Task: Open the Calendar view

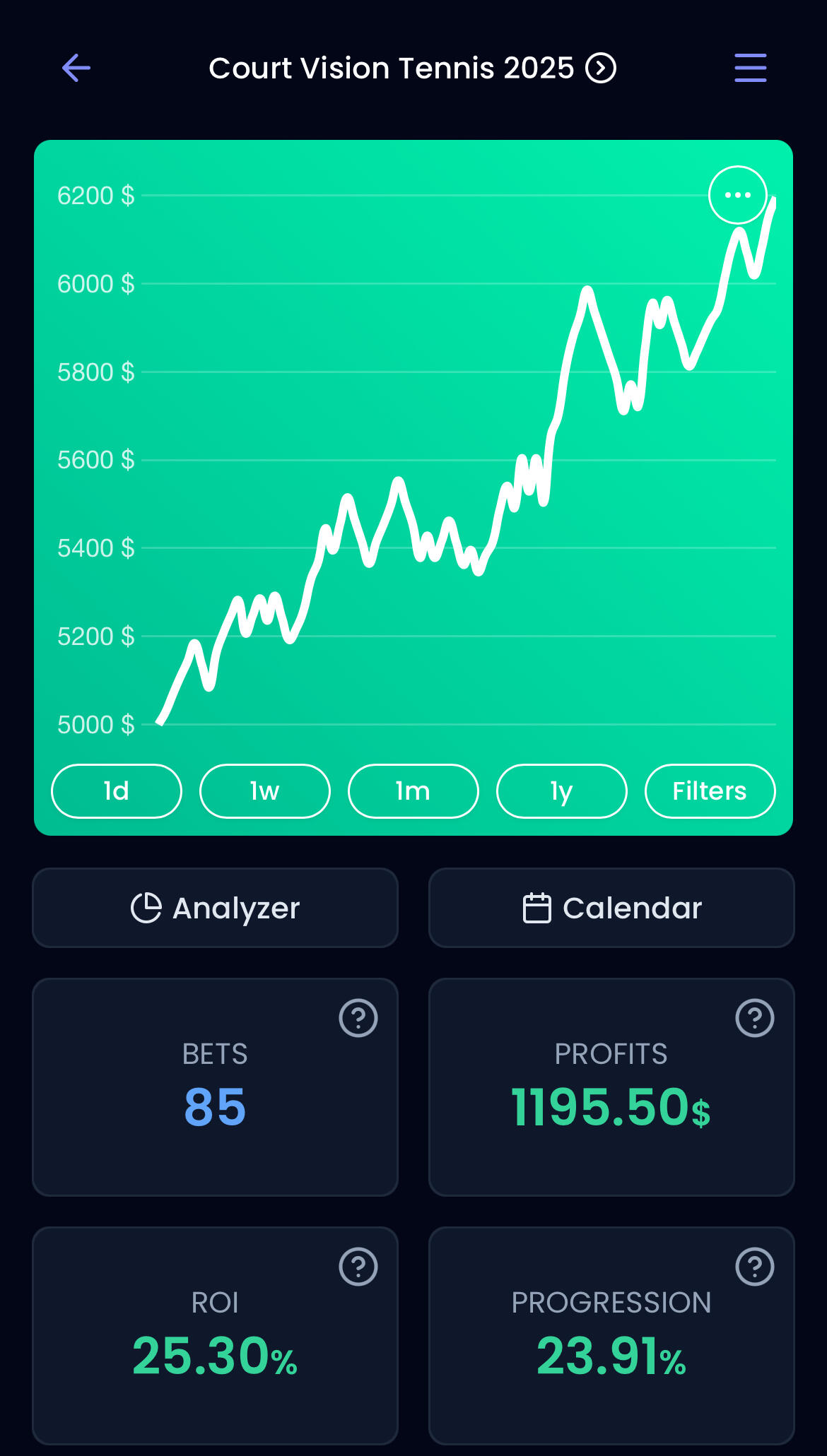Action: [611, 908]
